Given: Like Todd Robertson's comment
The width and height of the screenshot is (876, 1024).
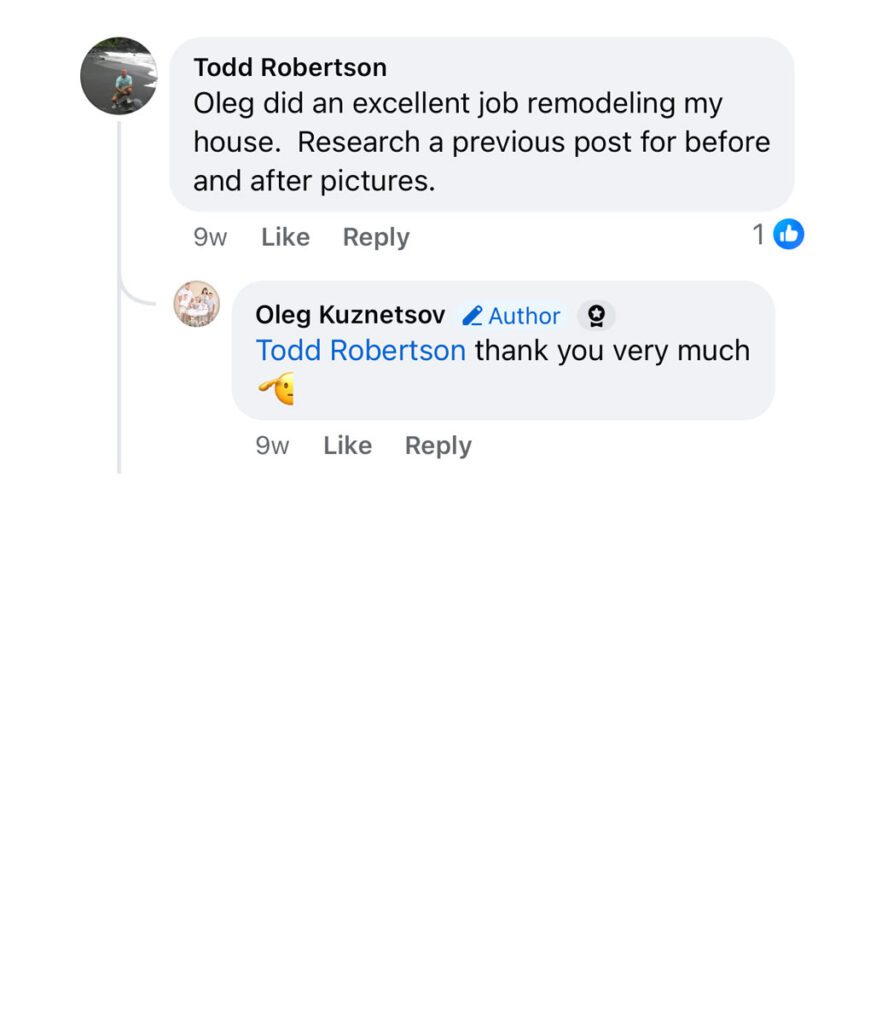Looking at the screenshot, I should [x=285, y=237].
